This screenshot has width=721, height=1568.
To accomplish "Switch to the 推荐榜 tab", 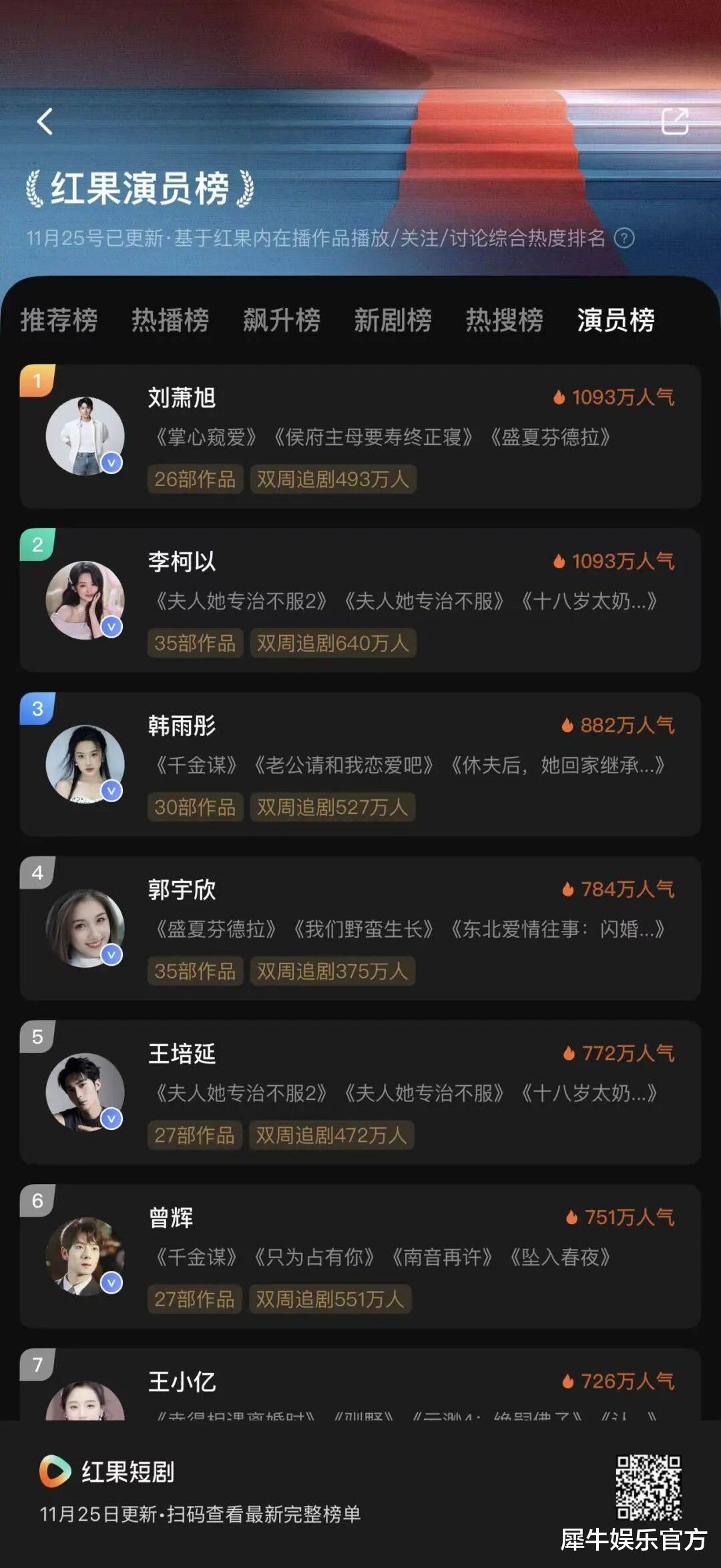I will 59,320.
